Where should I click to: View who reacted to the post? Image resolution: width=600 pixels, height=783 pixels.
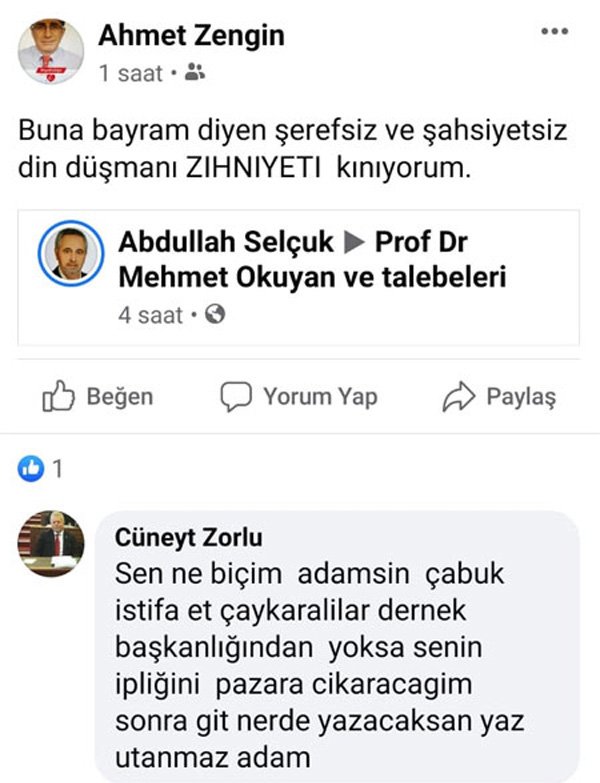click(x=42, y=467)
